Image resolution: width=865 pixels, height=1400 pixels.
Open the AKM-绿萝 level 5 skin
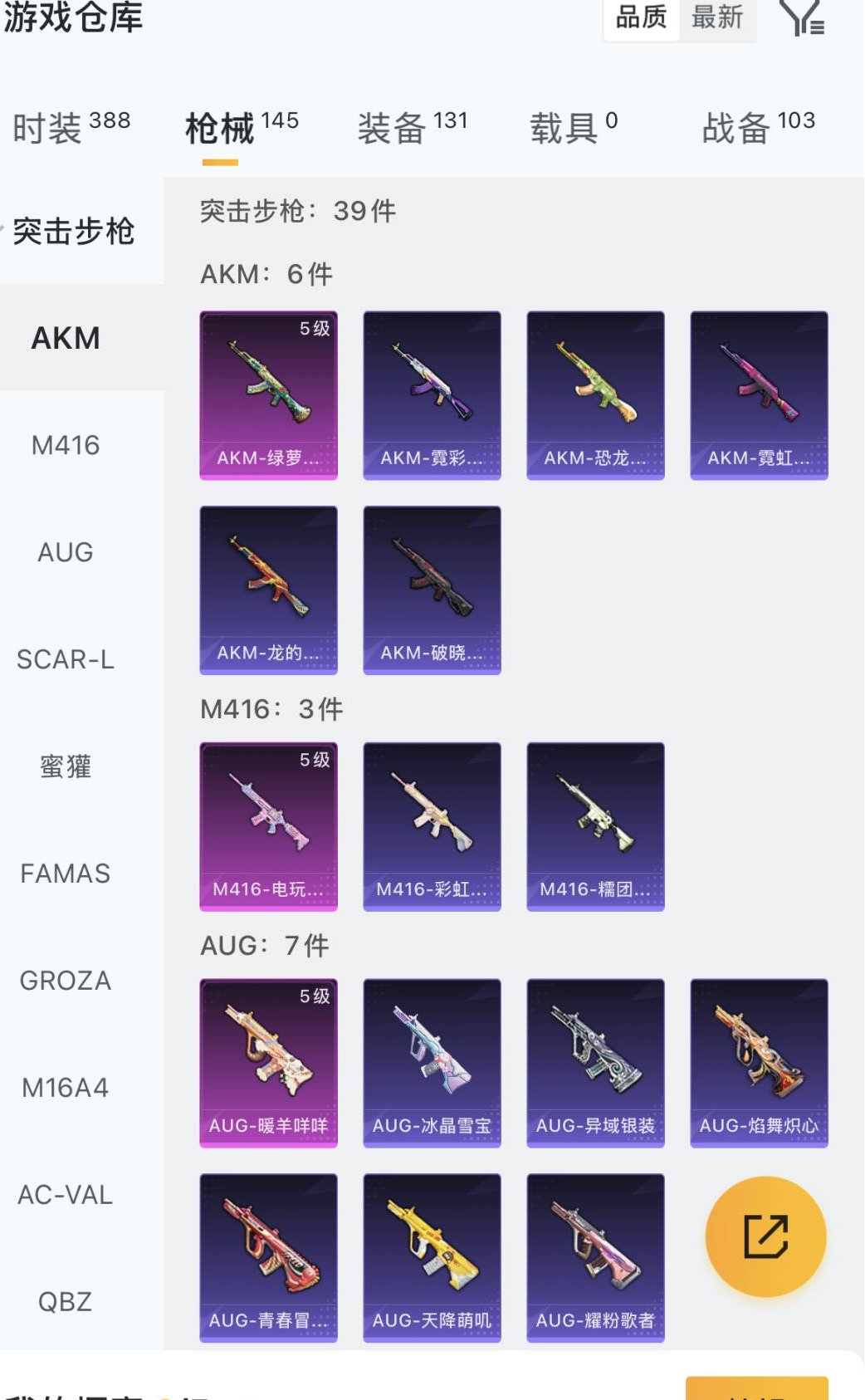coord(268,395)
